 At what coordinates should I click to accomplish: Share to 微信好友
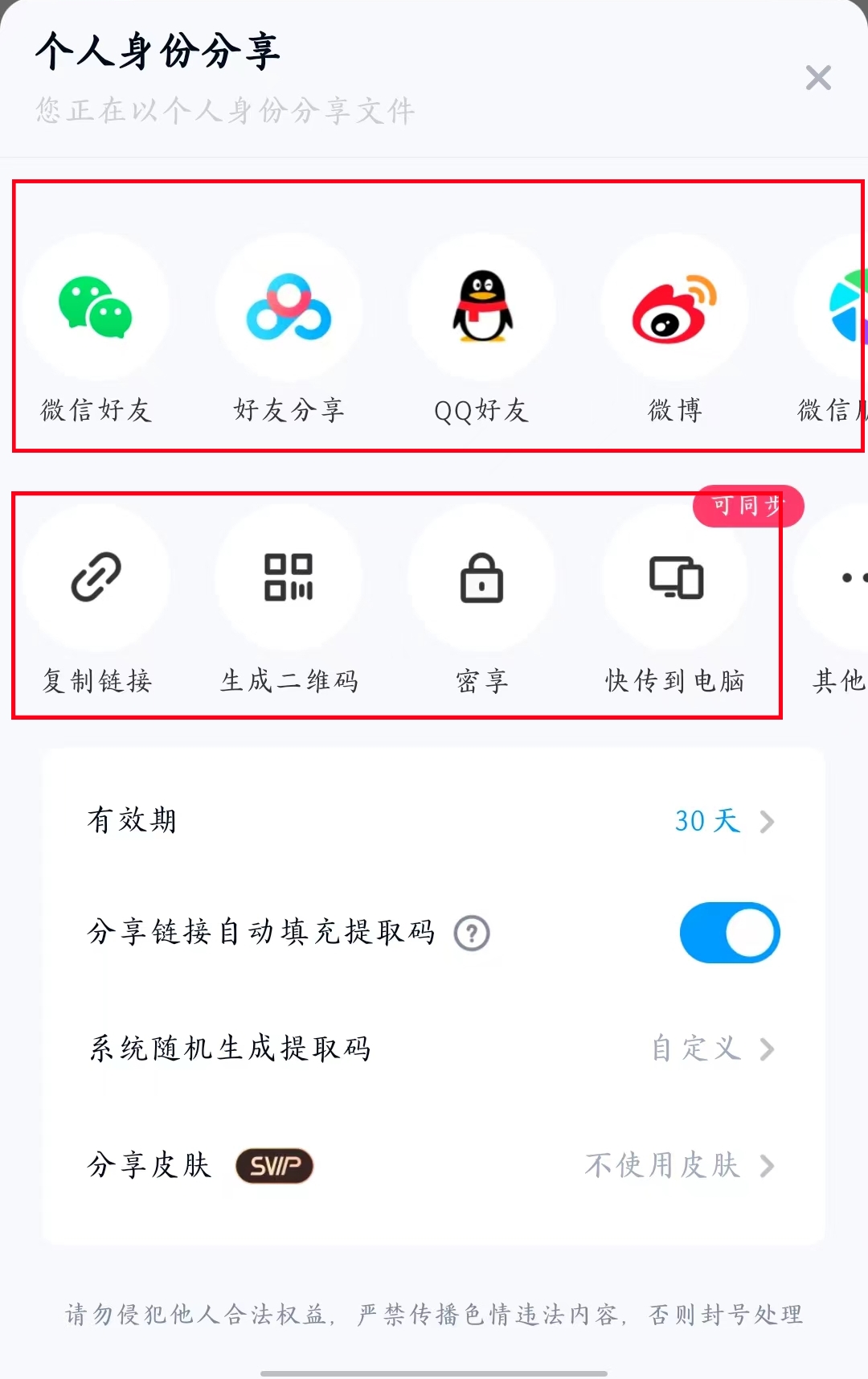(96, 308)
